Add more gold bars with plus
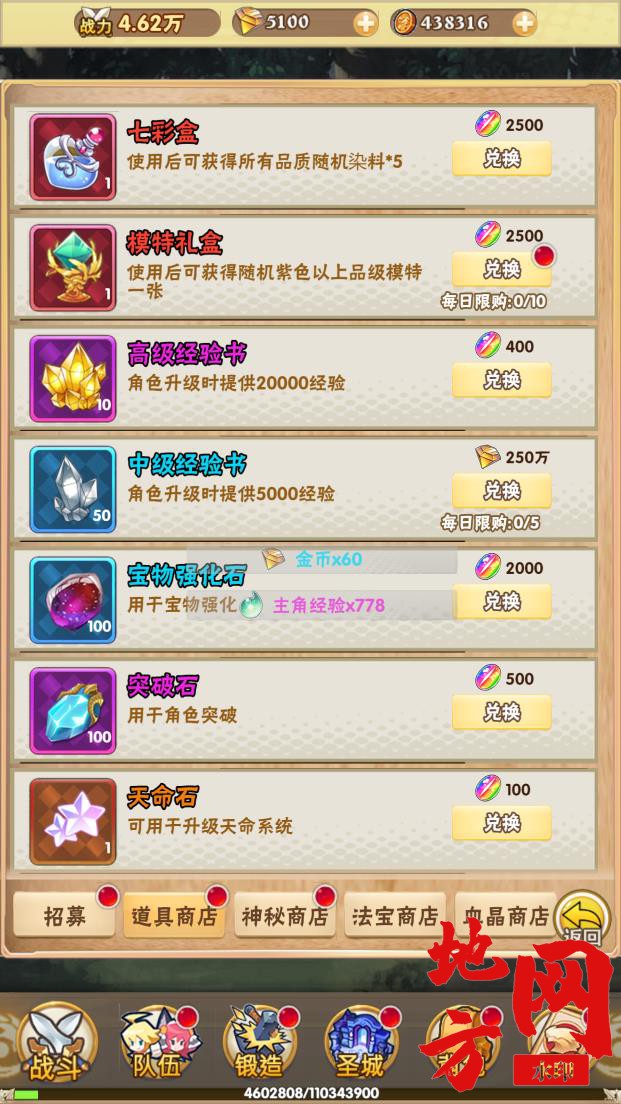The width and height of the screenshot is (621, 1104). tap(366, 23)
